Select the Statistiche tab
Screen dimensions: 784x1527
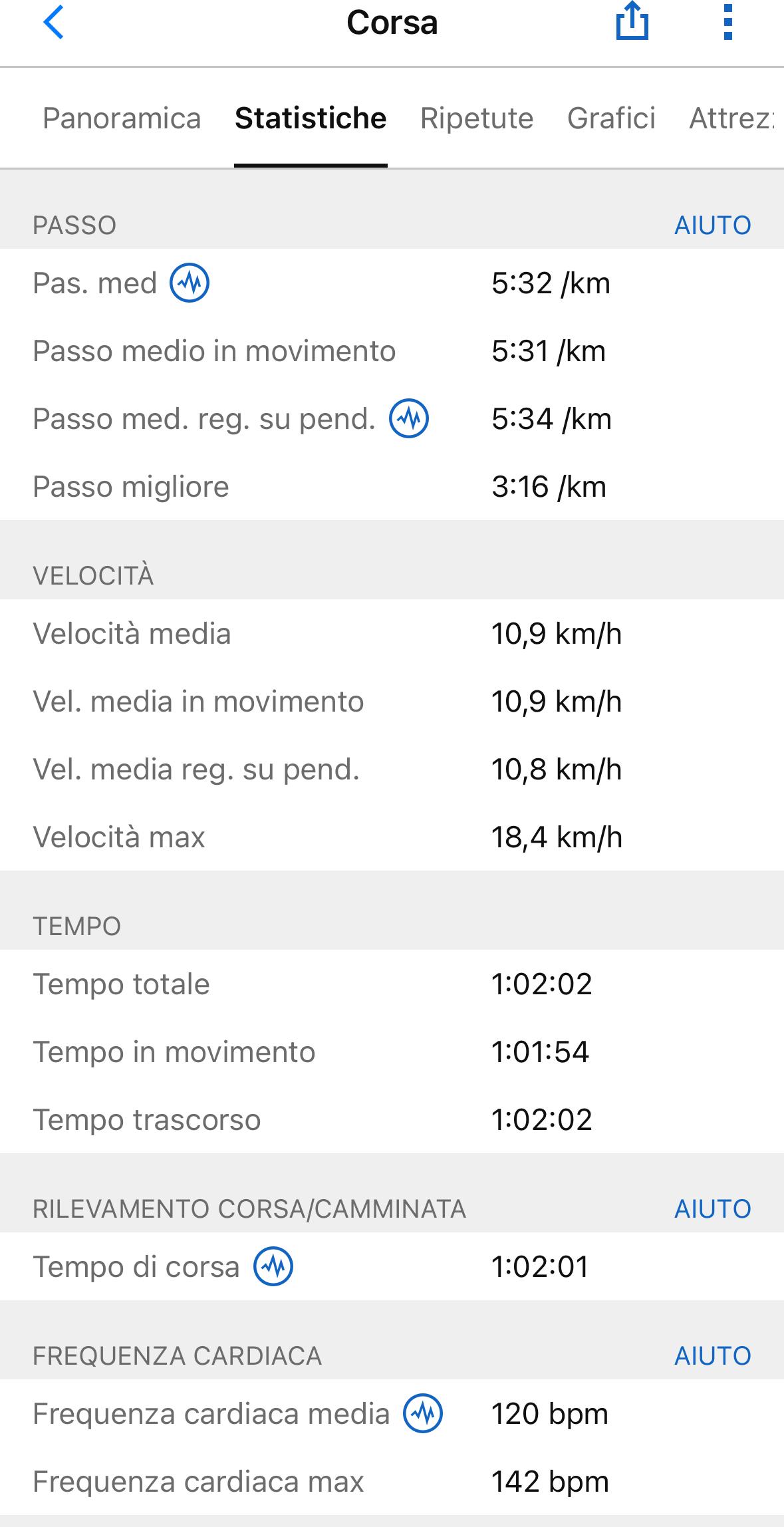311,118
